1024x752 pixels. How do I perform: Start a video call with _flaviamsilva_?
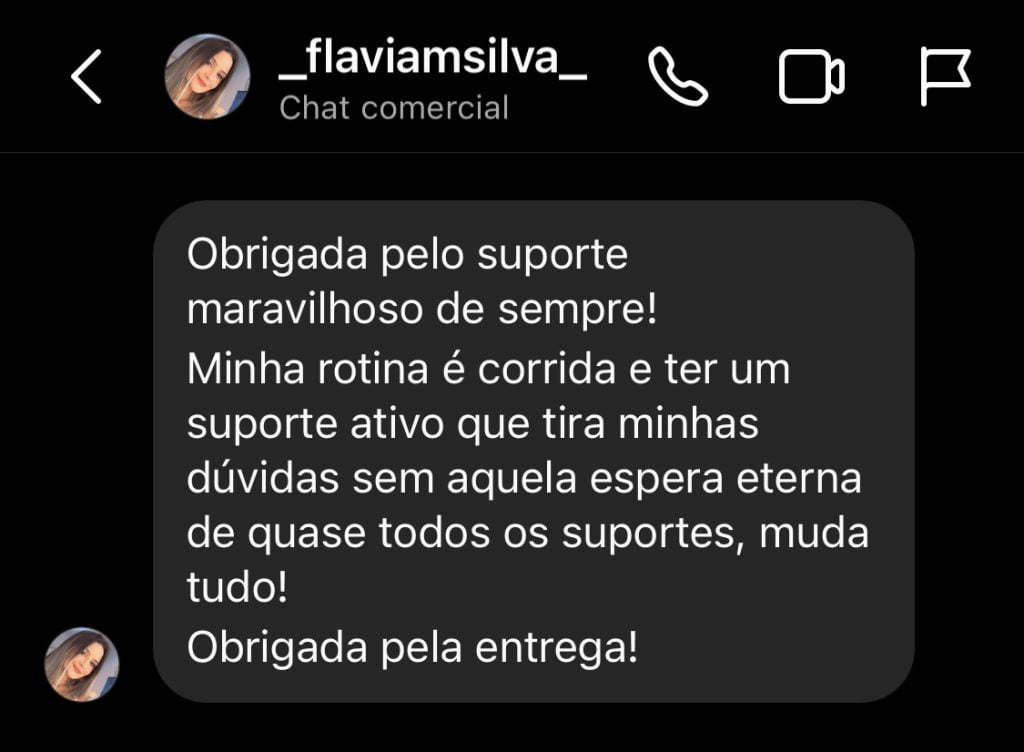[x=811, y=77]
